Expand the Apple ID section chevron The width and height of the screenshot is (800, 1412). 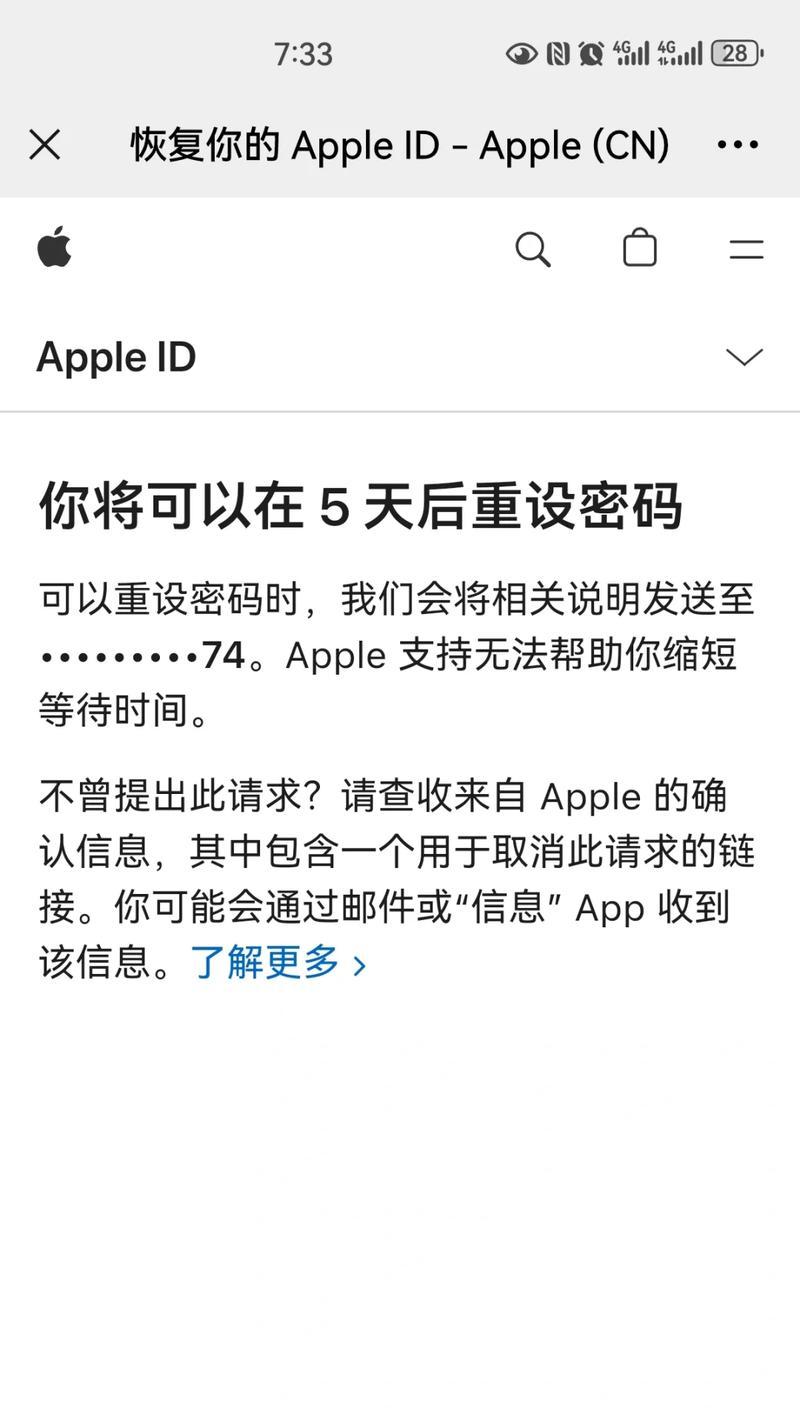click(744, 357)
